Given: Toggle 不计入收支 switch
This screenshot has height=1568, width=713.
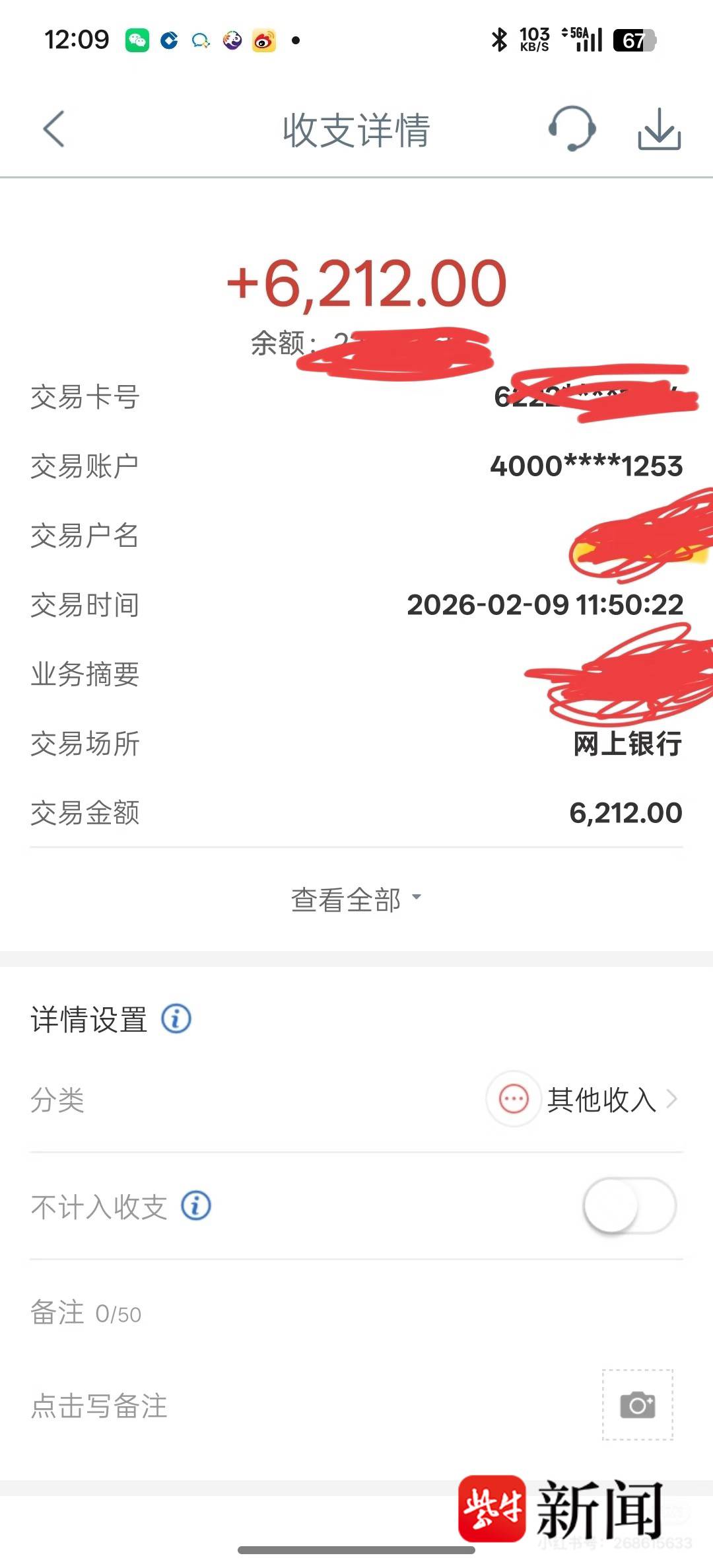Looking at the screenshot, I should (x=629, y=1206).
